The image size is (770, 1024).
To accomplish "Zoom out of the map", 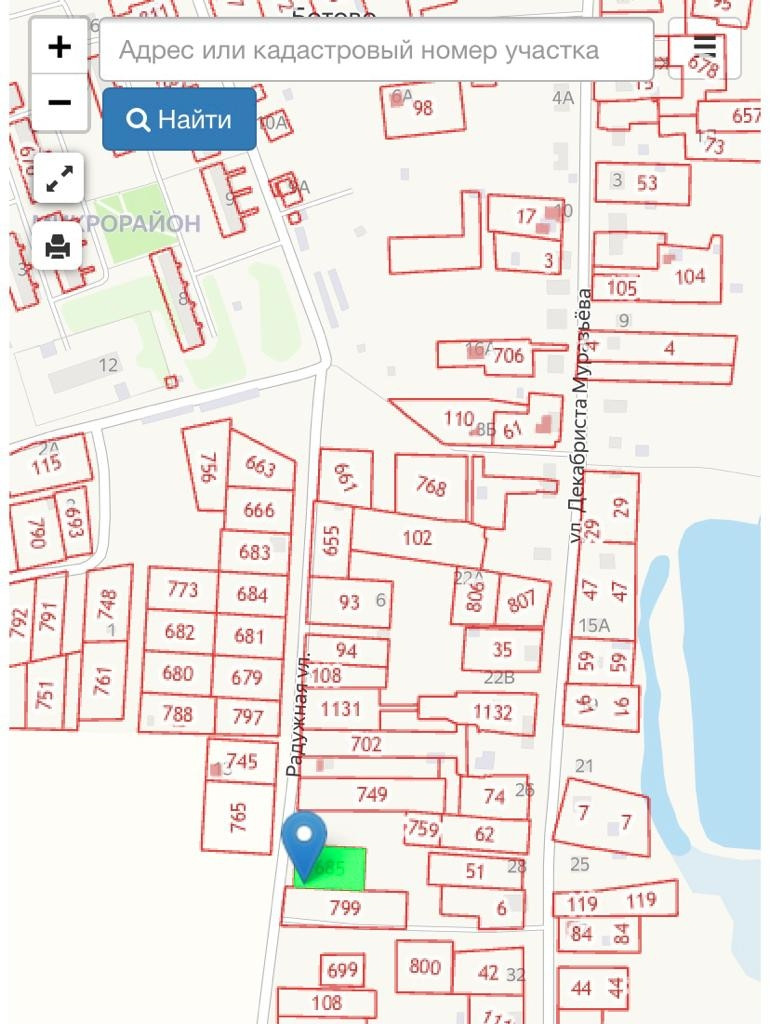I will [x=59, y=102].
